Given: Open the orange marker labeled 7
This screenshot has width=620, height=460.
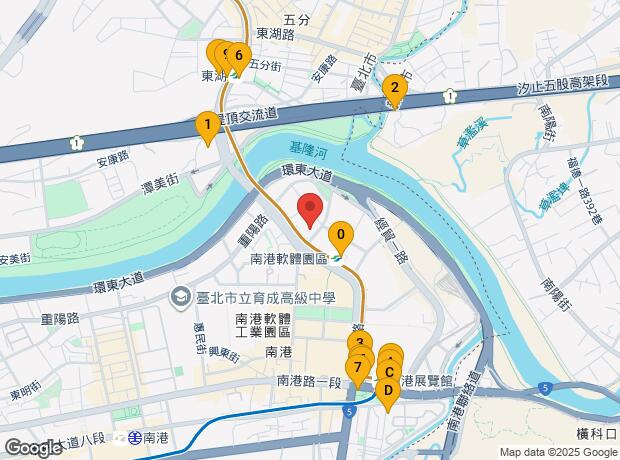Looking at the screenshot, I should coord(357,366).
